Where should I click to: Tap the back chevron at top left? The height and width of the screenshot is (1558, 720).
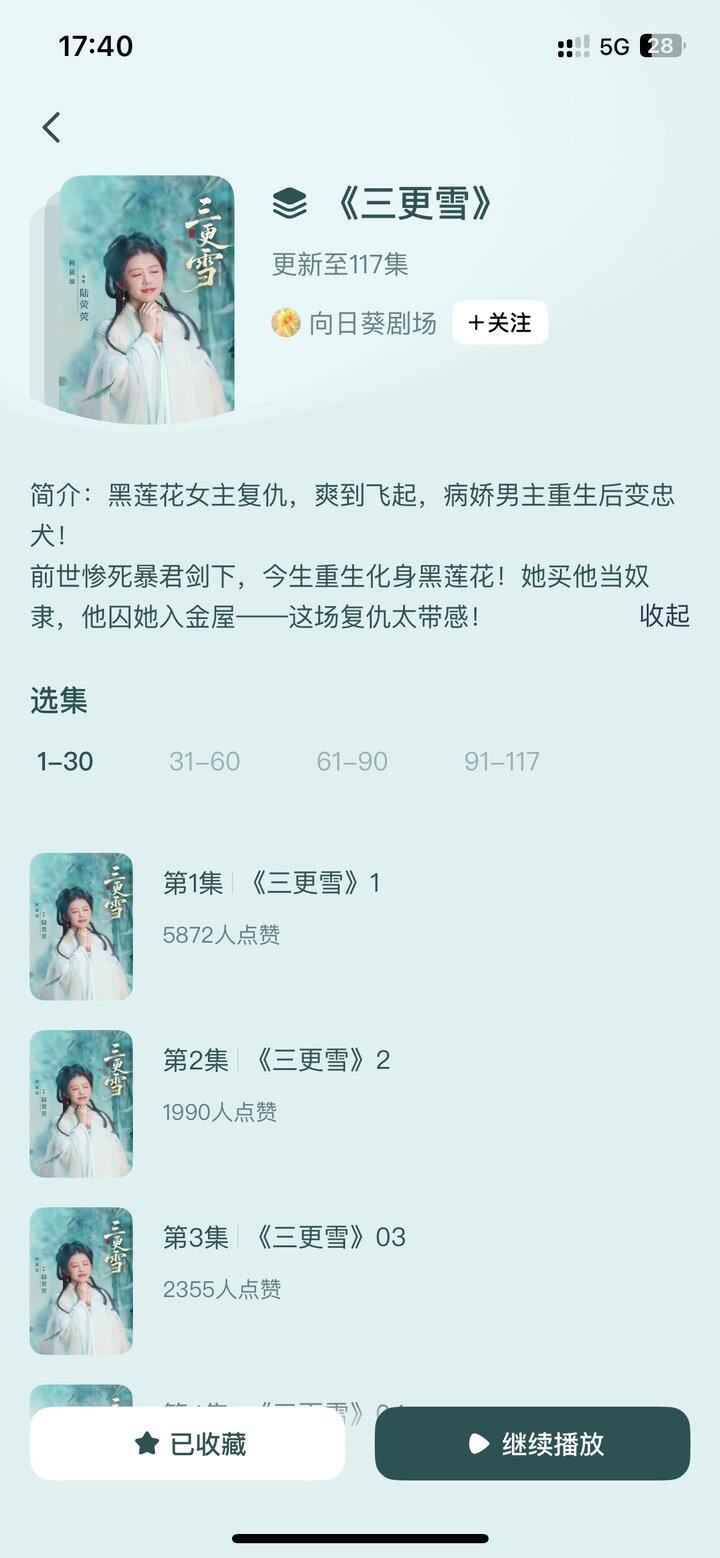(x=50, y=127)
